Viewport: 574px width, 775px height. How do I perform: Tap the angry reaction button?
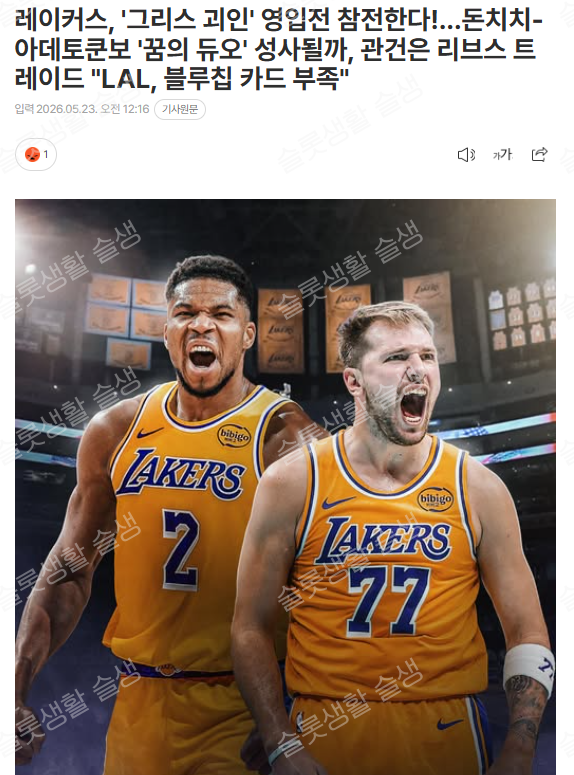point(36,155)
